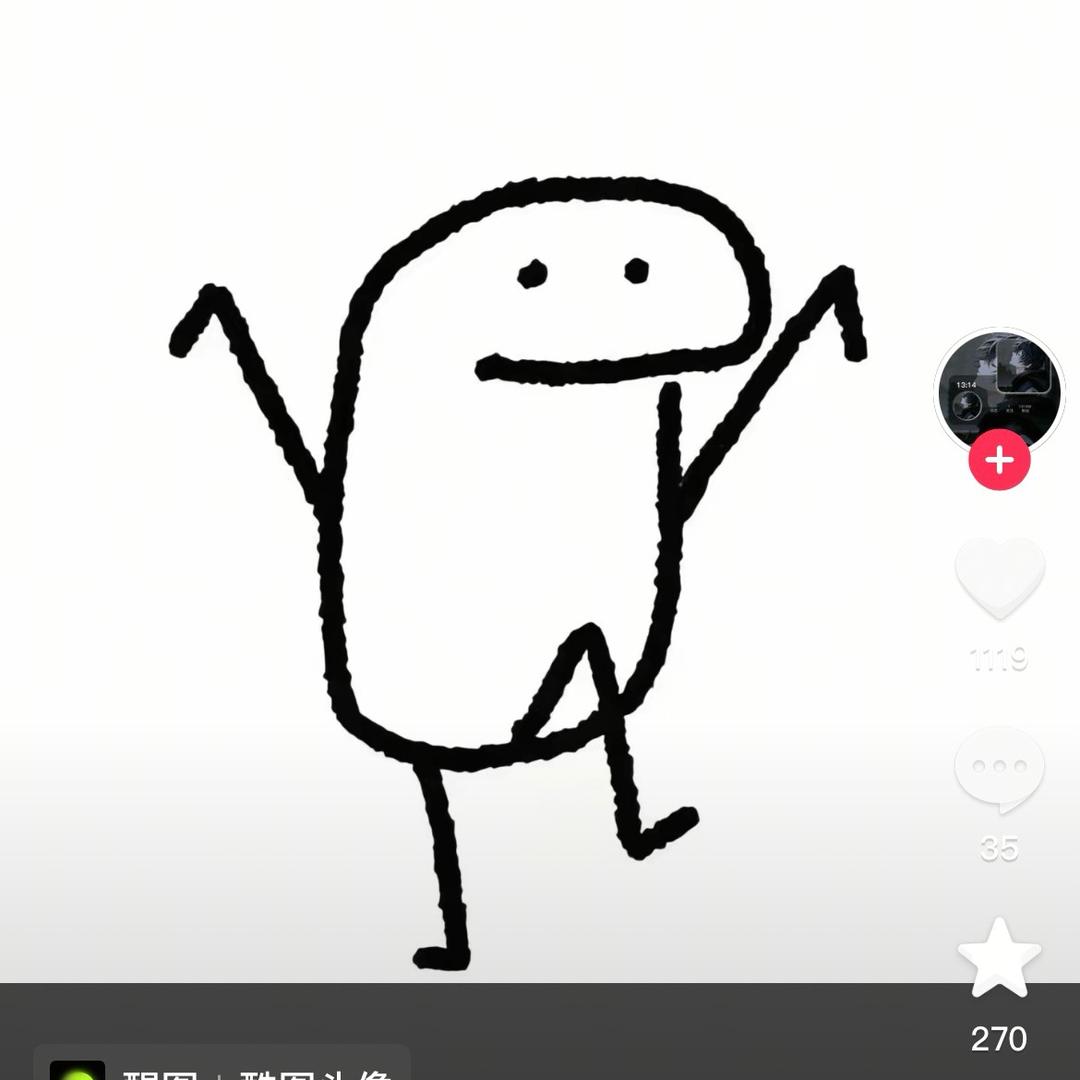
Task: Open the comments with 35 replies
Action: [999, 768]
